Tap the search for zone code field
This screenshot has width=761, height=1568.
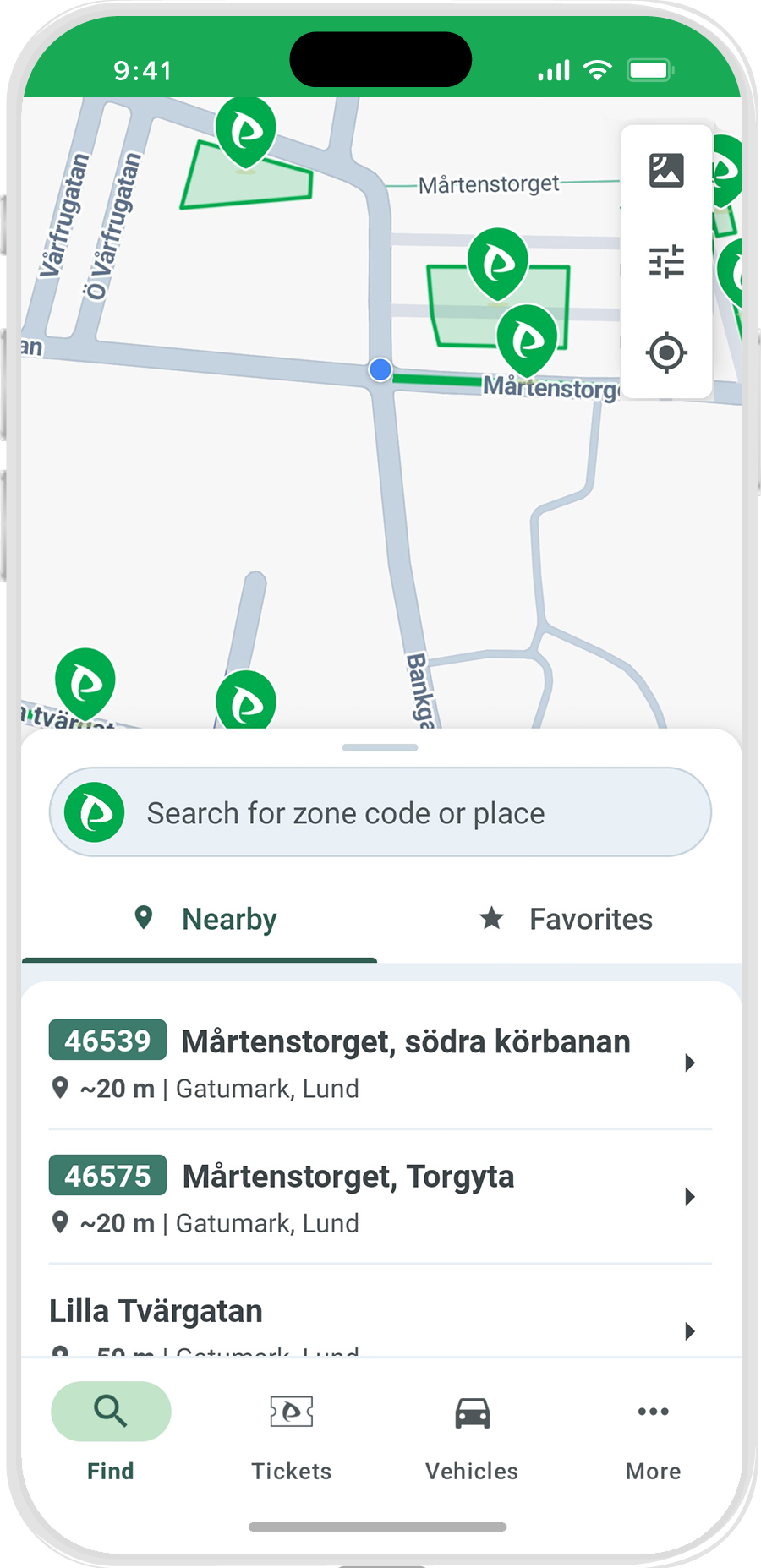[380, 812]
